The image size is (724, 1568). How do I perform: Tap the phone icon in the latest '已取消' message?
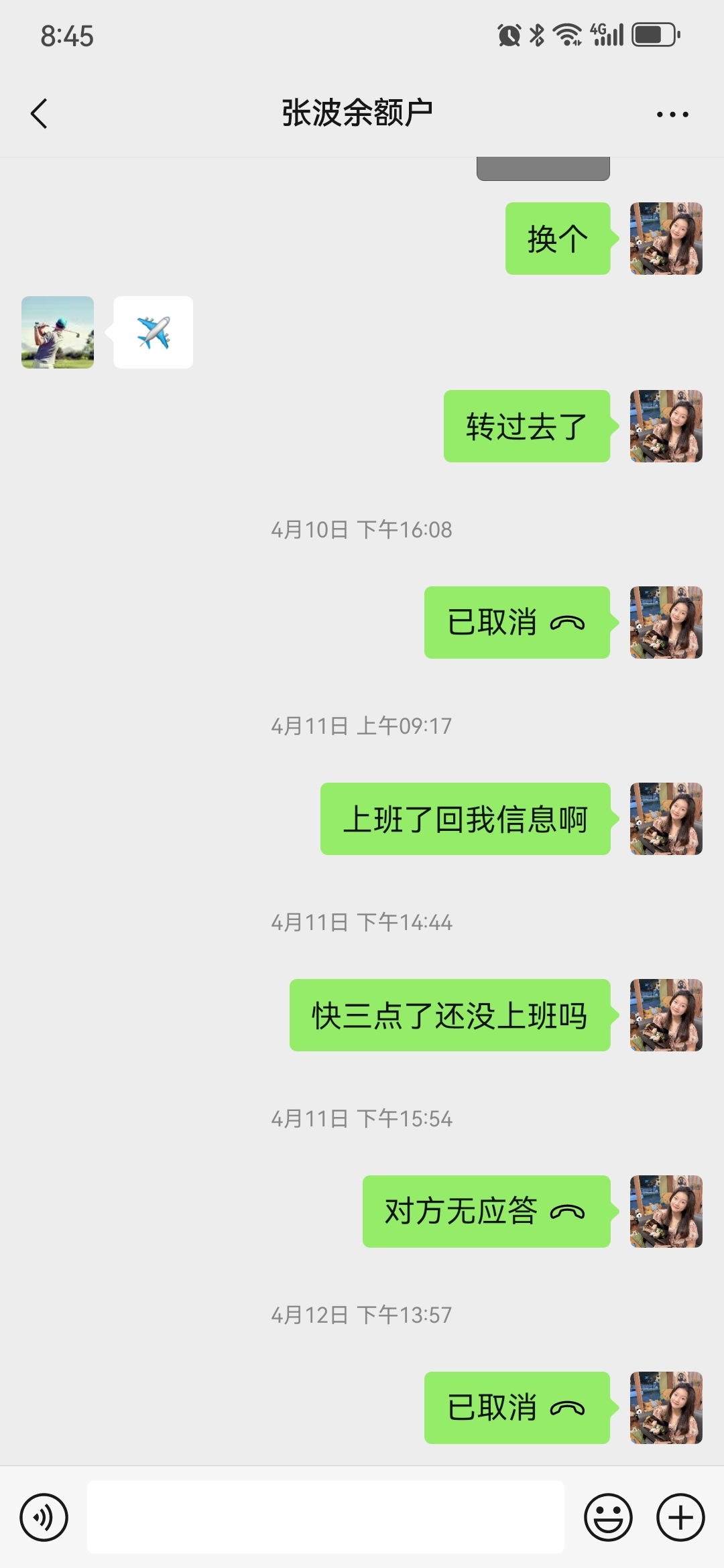click(567, 1409)
